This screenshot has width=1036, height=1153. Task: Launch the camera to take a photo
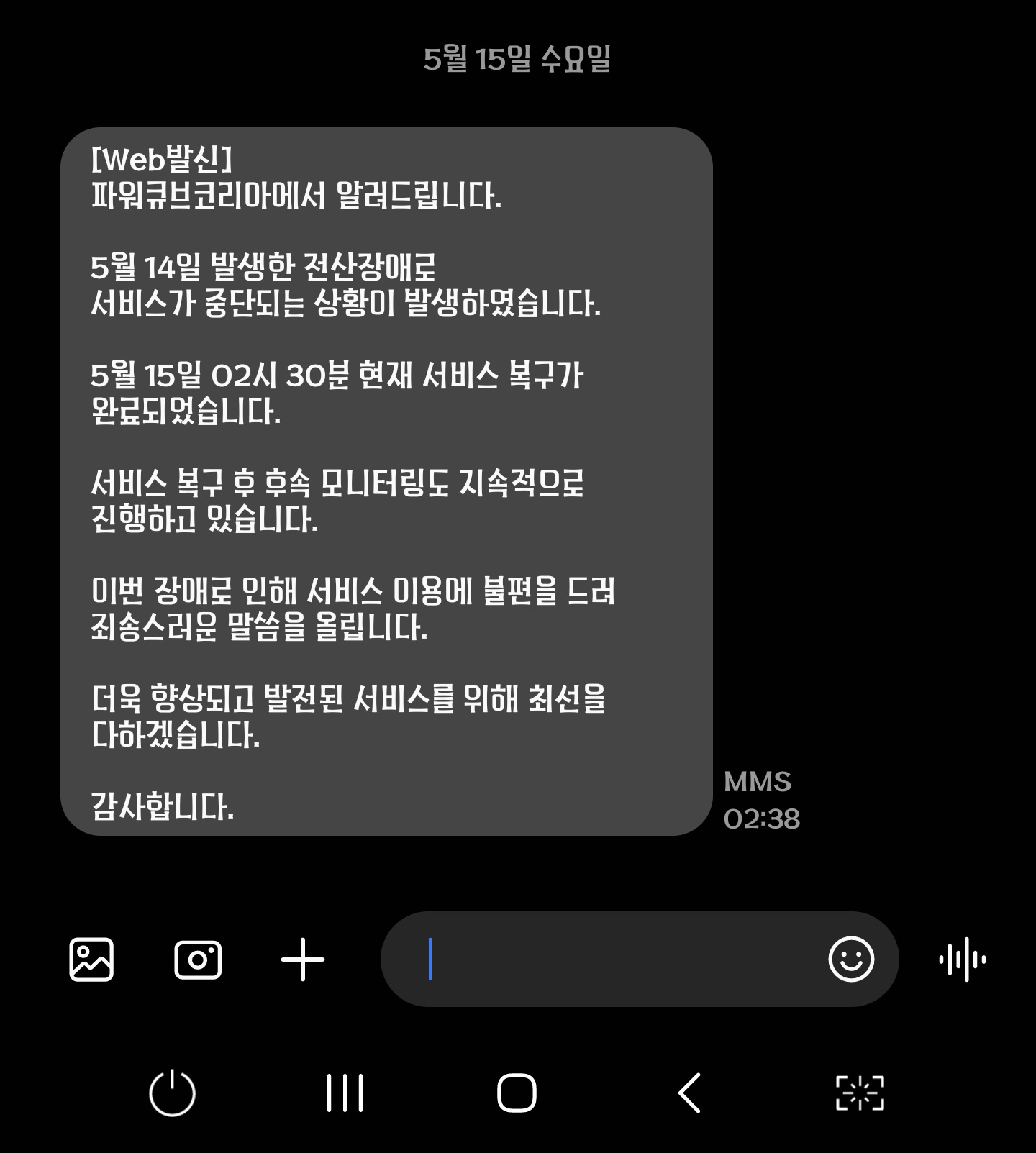tap(198, 959)
